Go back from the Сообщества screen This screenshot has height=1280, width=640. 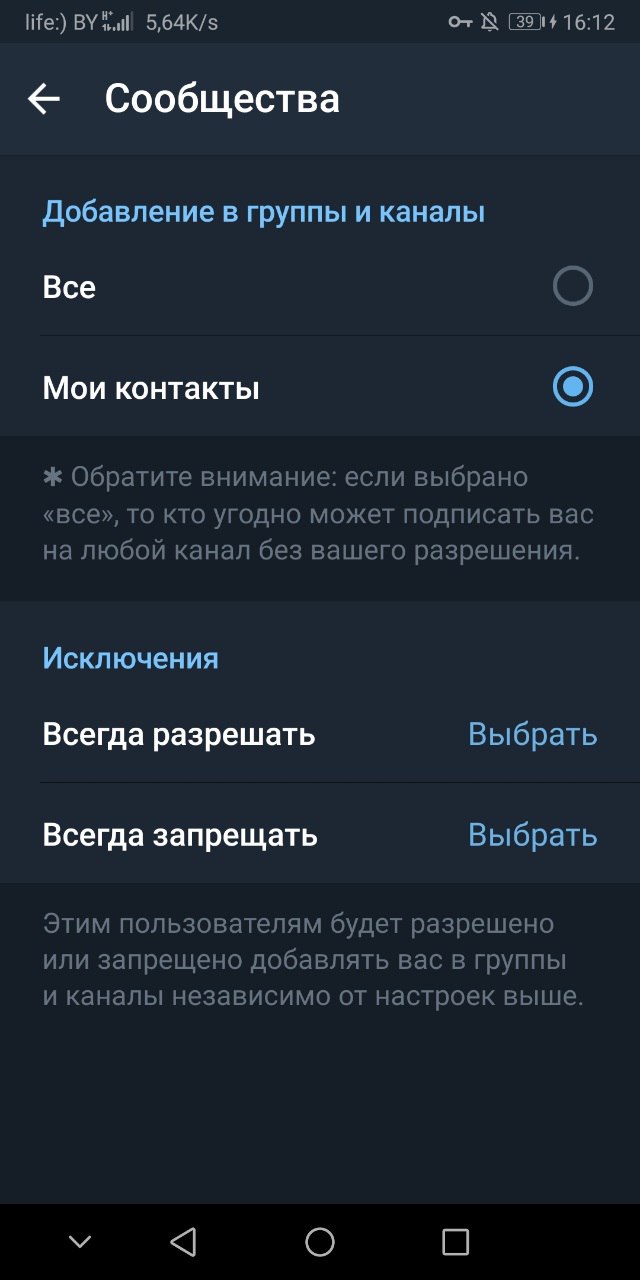click(44, 99)
